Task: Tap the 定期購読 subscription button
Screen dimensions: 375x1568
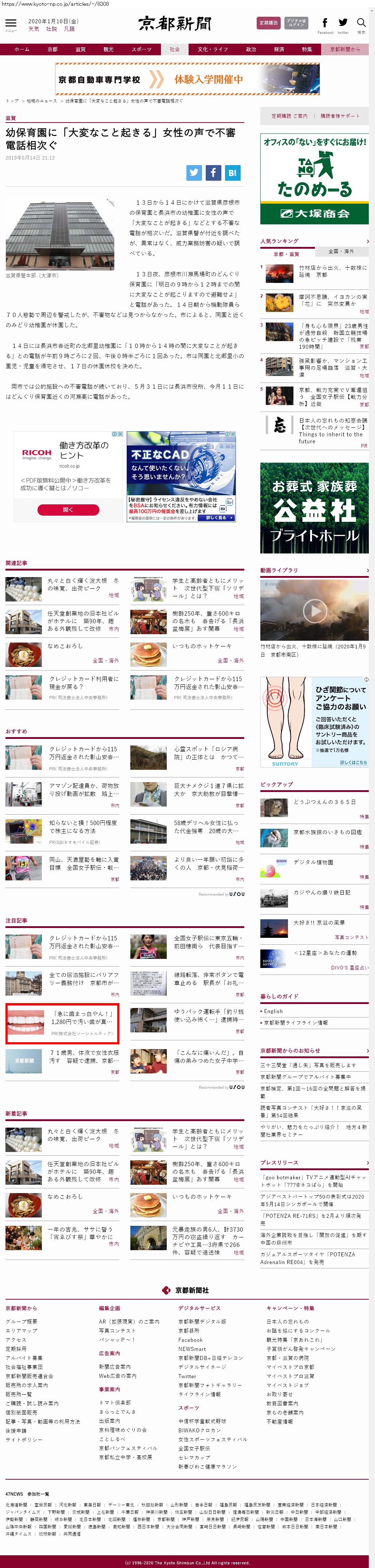Action: (x=268, y=23)
